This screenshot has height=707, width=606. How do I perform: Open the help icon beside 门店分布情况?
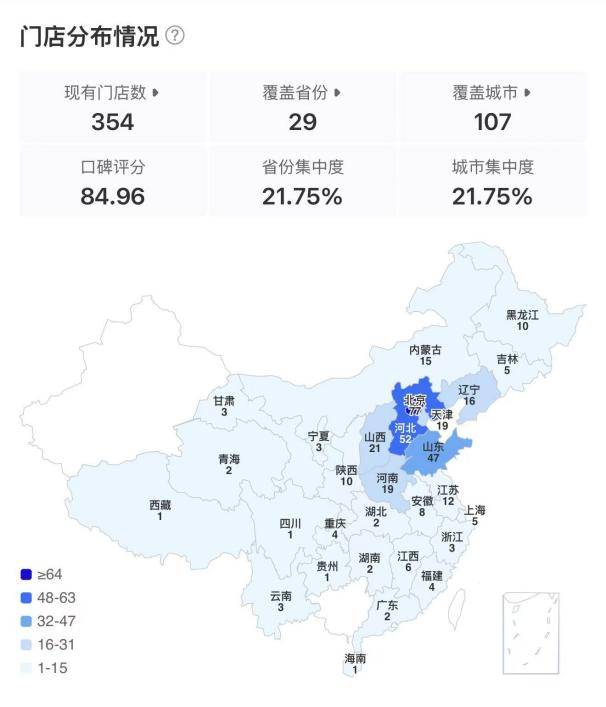pos(175,36)
